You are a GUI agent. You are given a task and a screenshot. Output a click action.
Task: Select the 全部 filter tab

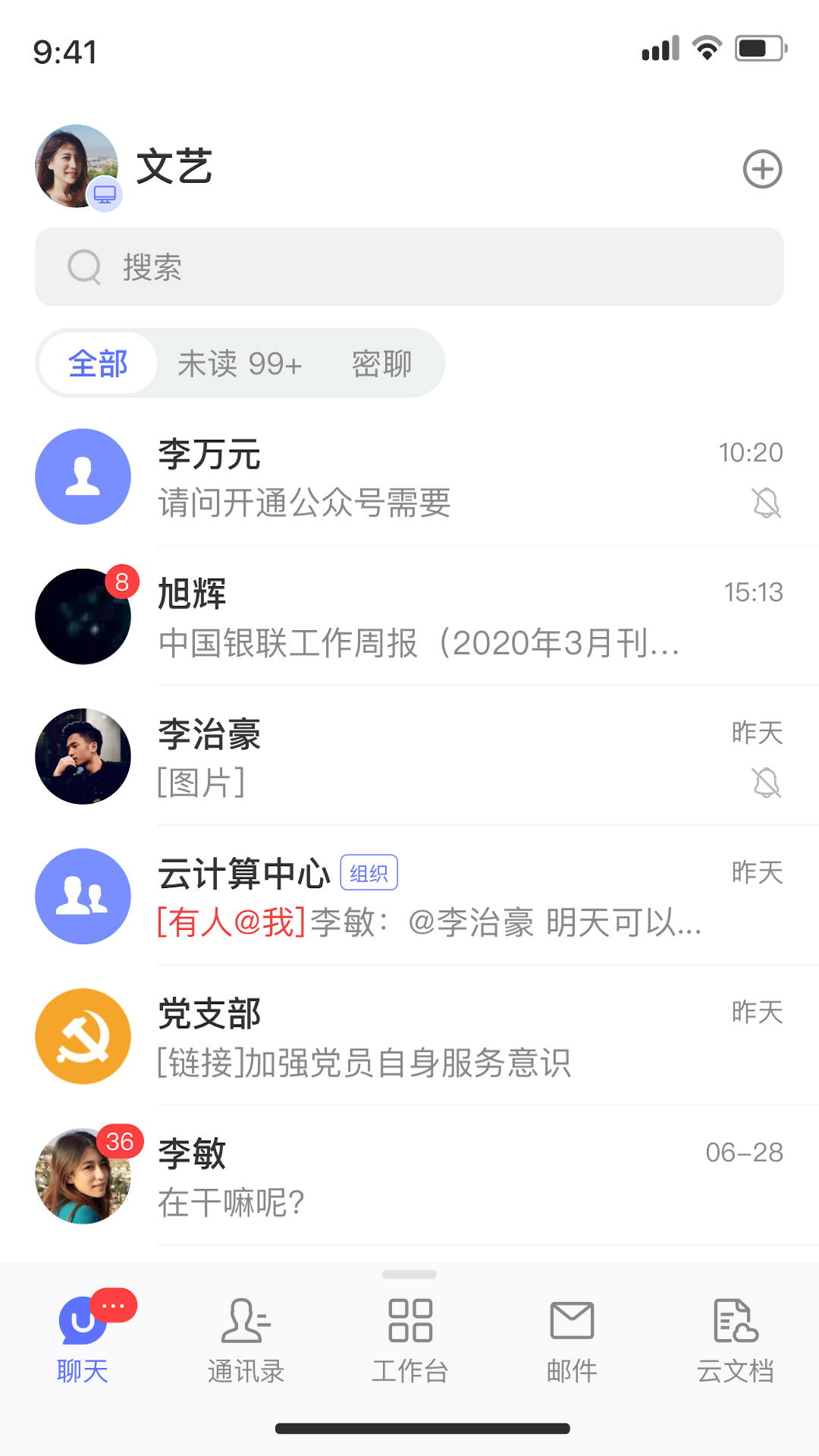coord(98,363)
